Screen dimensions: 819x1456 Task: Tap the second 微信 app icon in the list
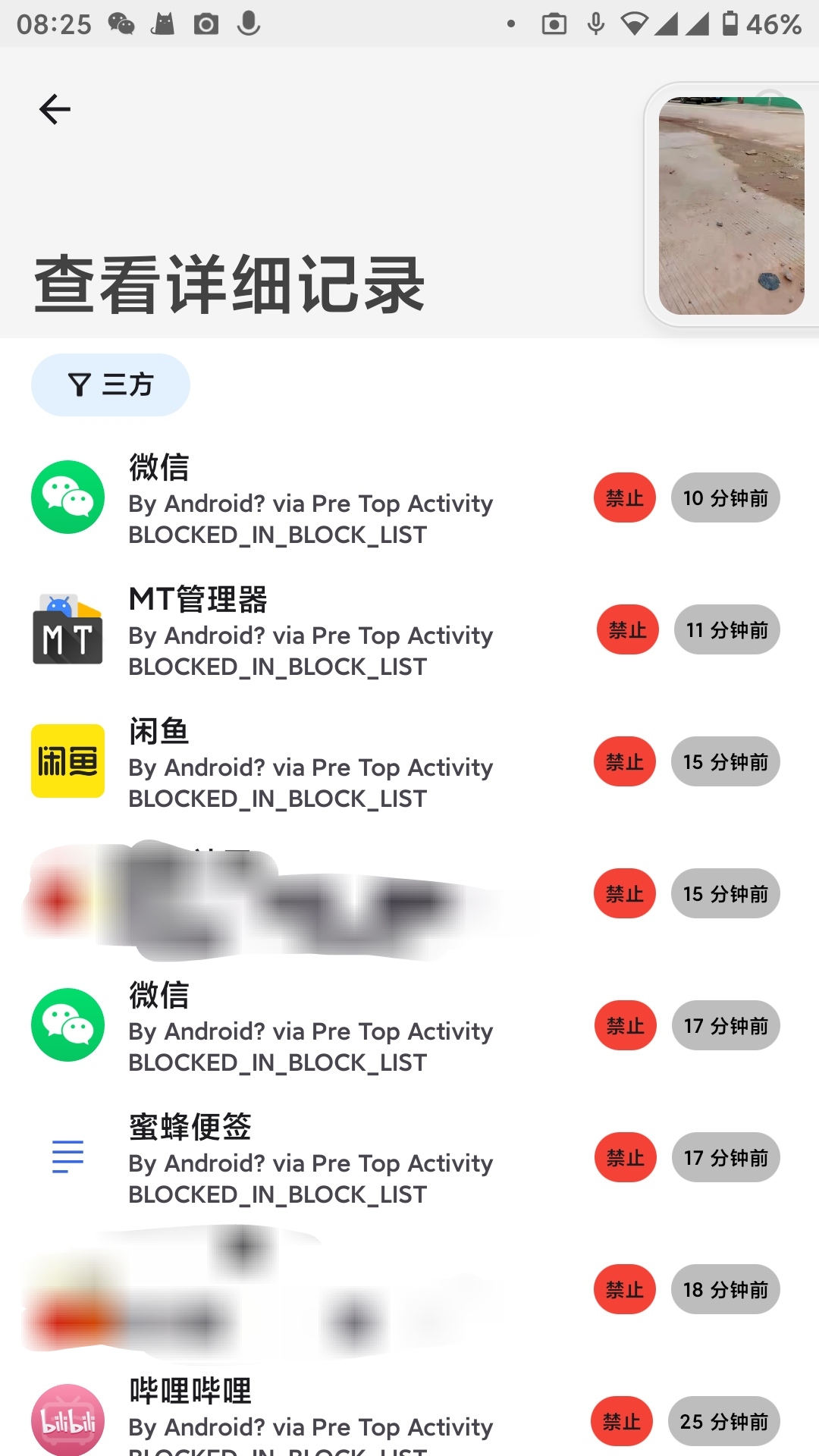(x=67, y=1025)
